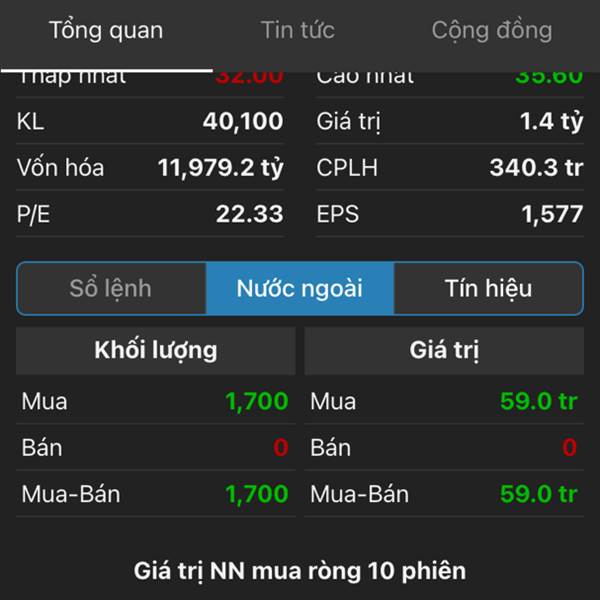Select the Tổng quan tab

click(106, 31)
